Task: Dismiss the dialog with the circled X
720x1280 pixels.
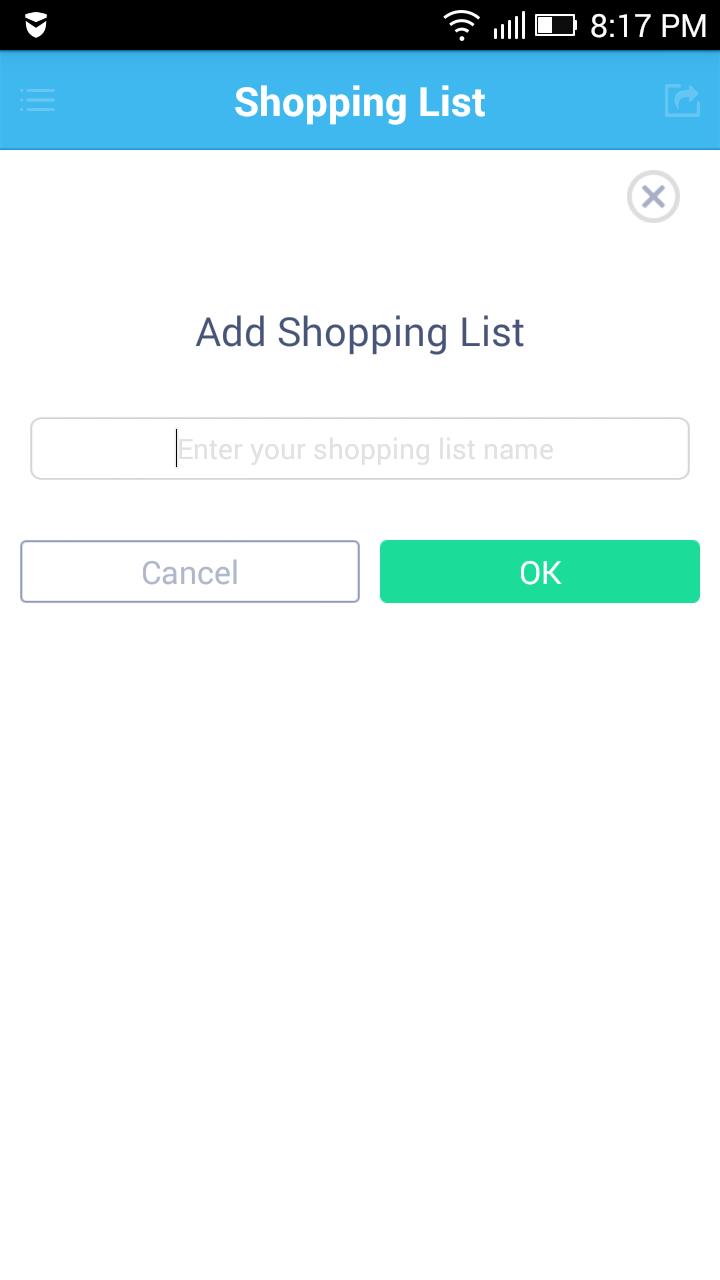Action: [x=653, y=197]
